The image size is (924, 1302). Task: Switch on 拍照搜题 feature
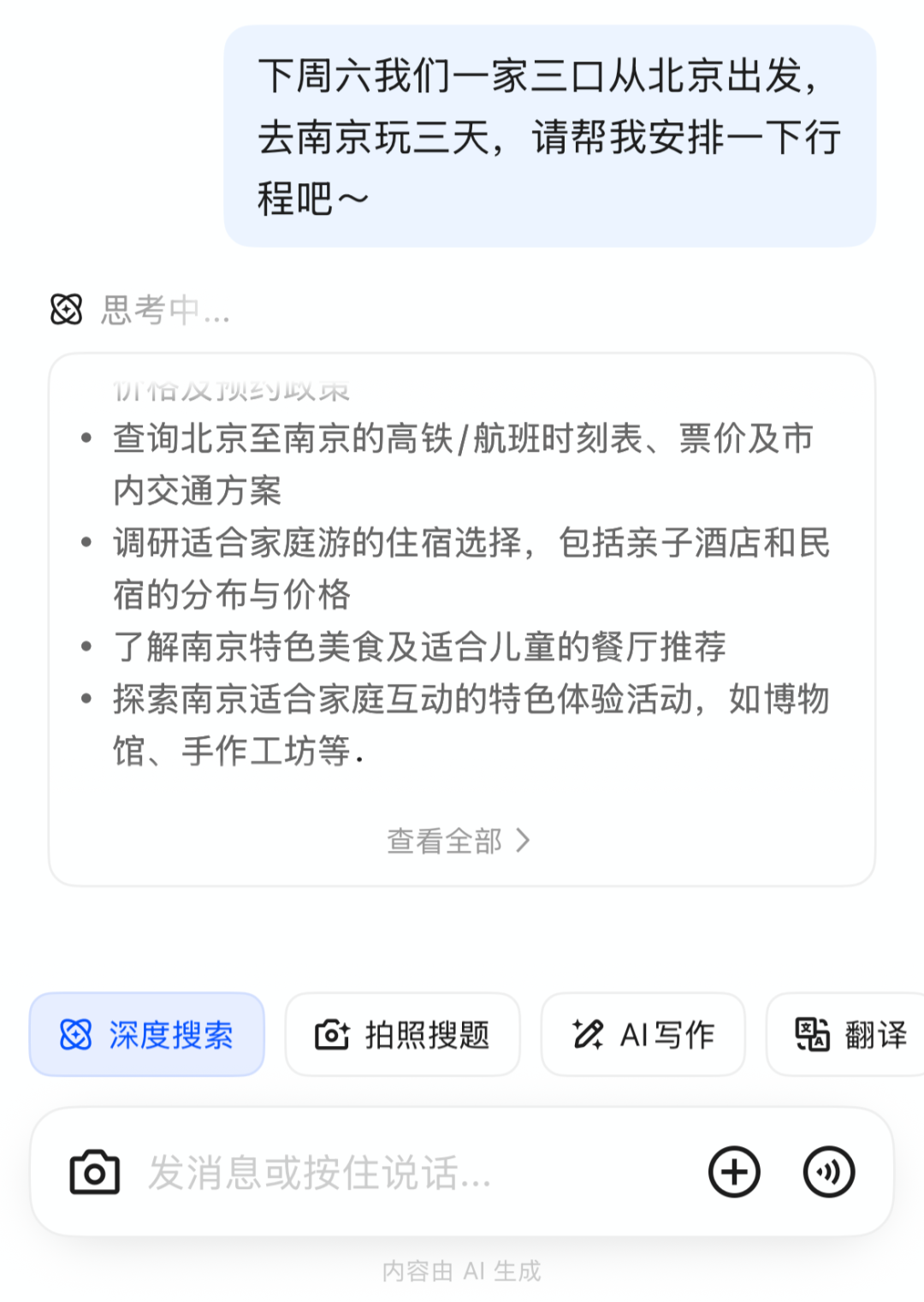403,1034
